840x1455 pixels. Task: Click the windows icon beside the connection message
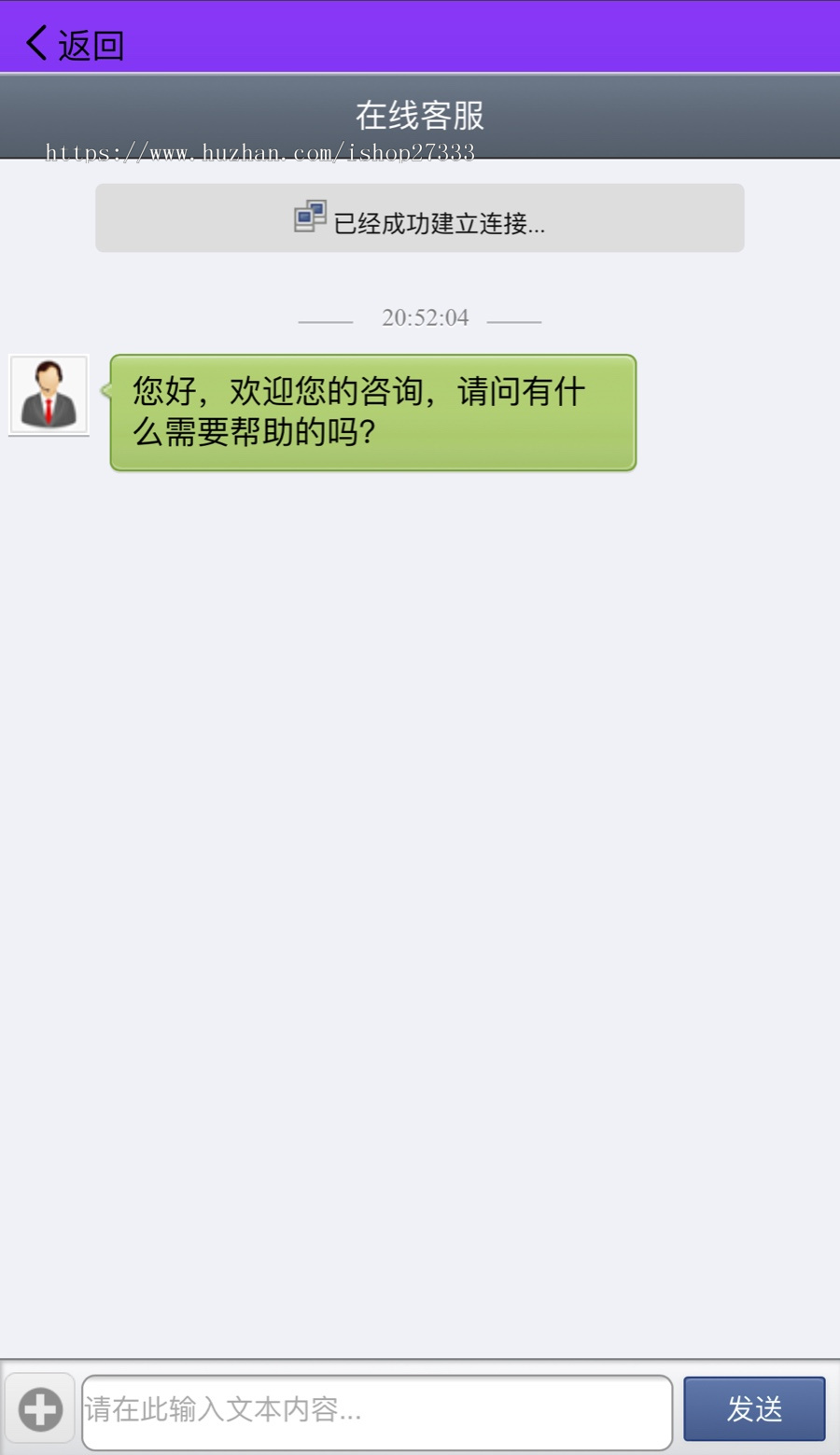click(x=311, y=217)
